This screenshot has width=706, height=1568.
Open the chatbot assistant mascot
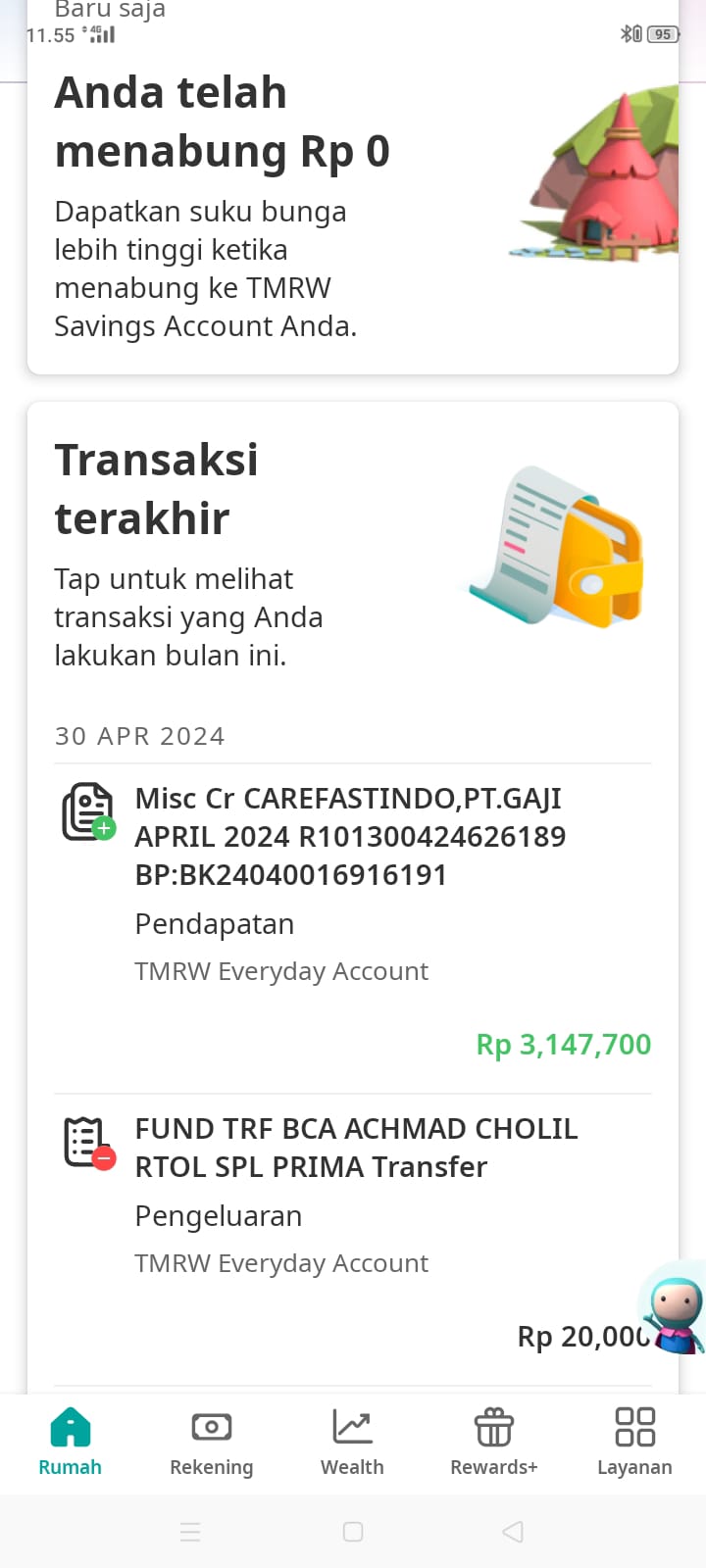(674, 1308)
